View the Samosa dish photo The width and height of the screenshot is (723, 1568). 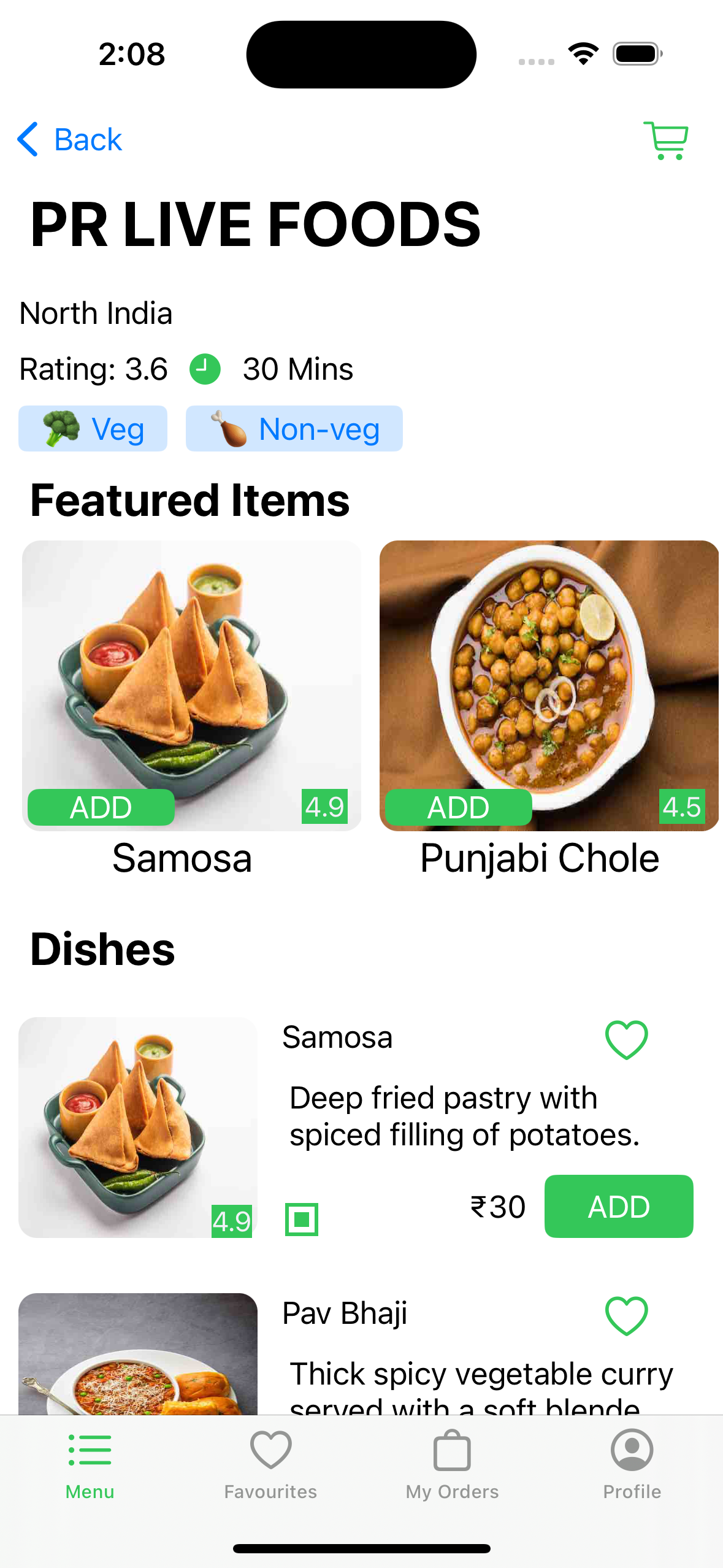[138, 1127]
